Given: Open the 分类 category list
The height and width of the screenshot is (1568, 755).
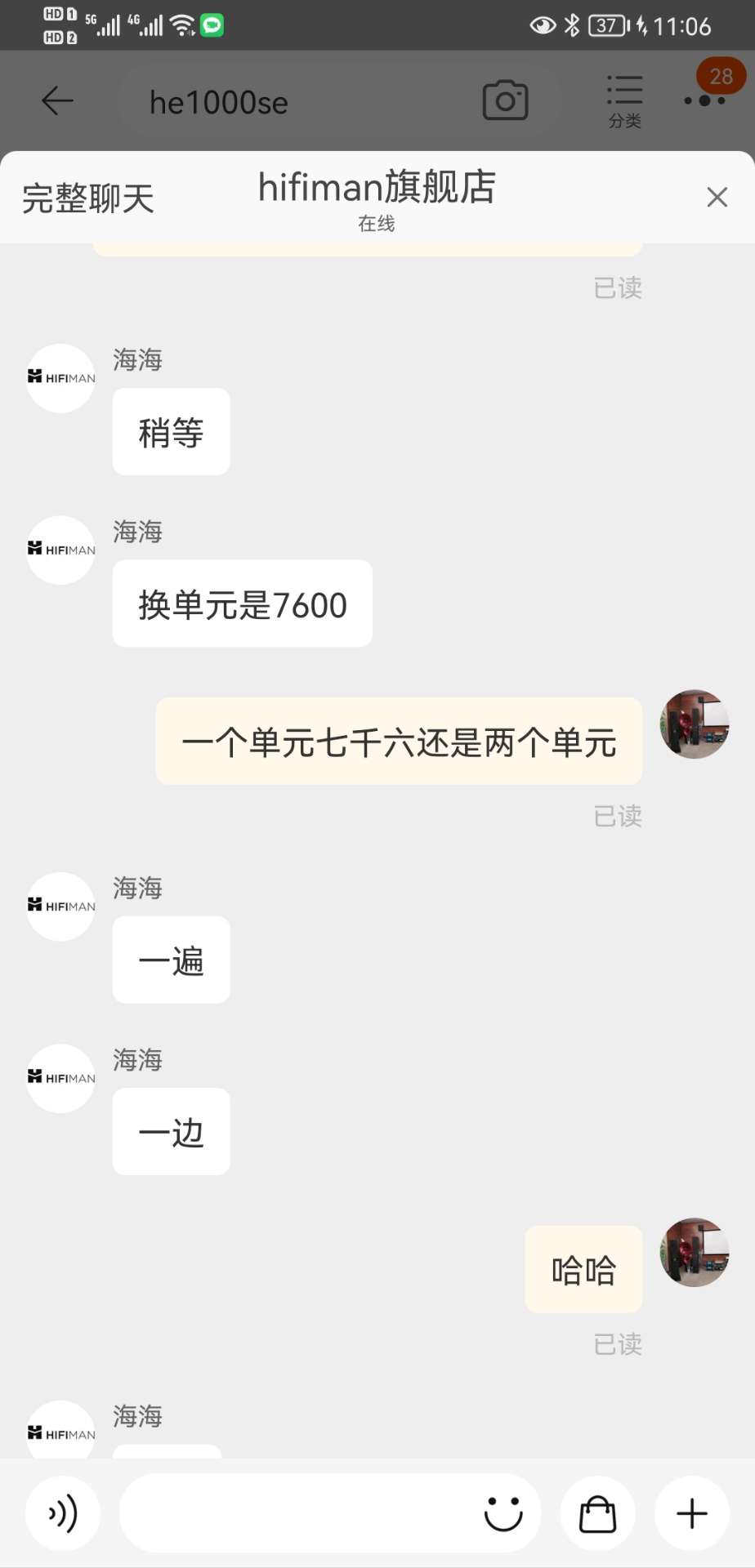Looking at the screenshot, I should [624, 100].
